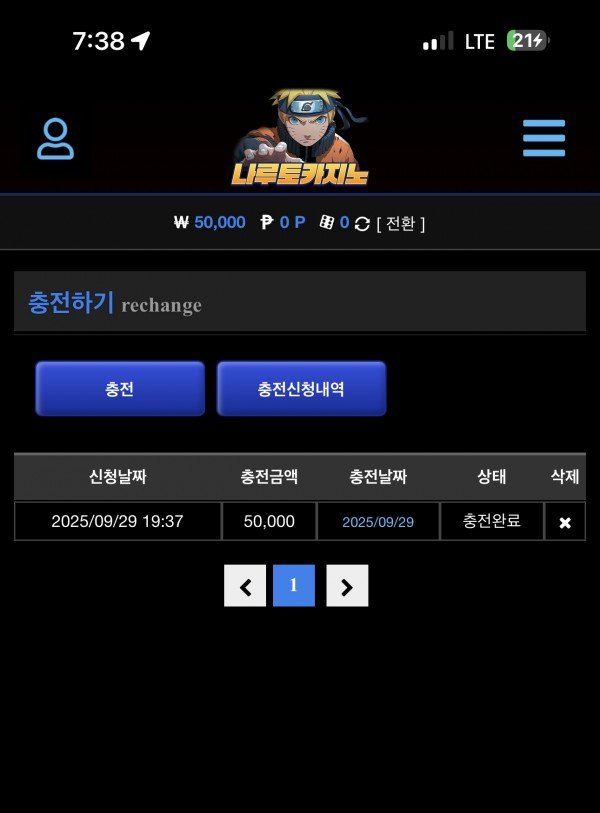
Task: Tap the 전환 convert link
Action: (400, 223)
